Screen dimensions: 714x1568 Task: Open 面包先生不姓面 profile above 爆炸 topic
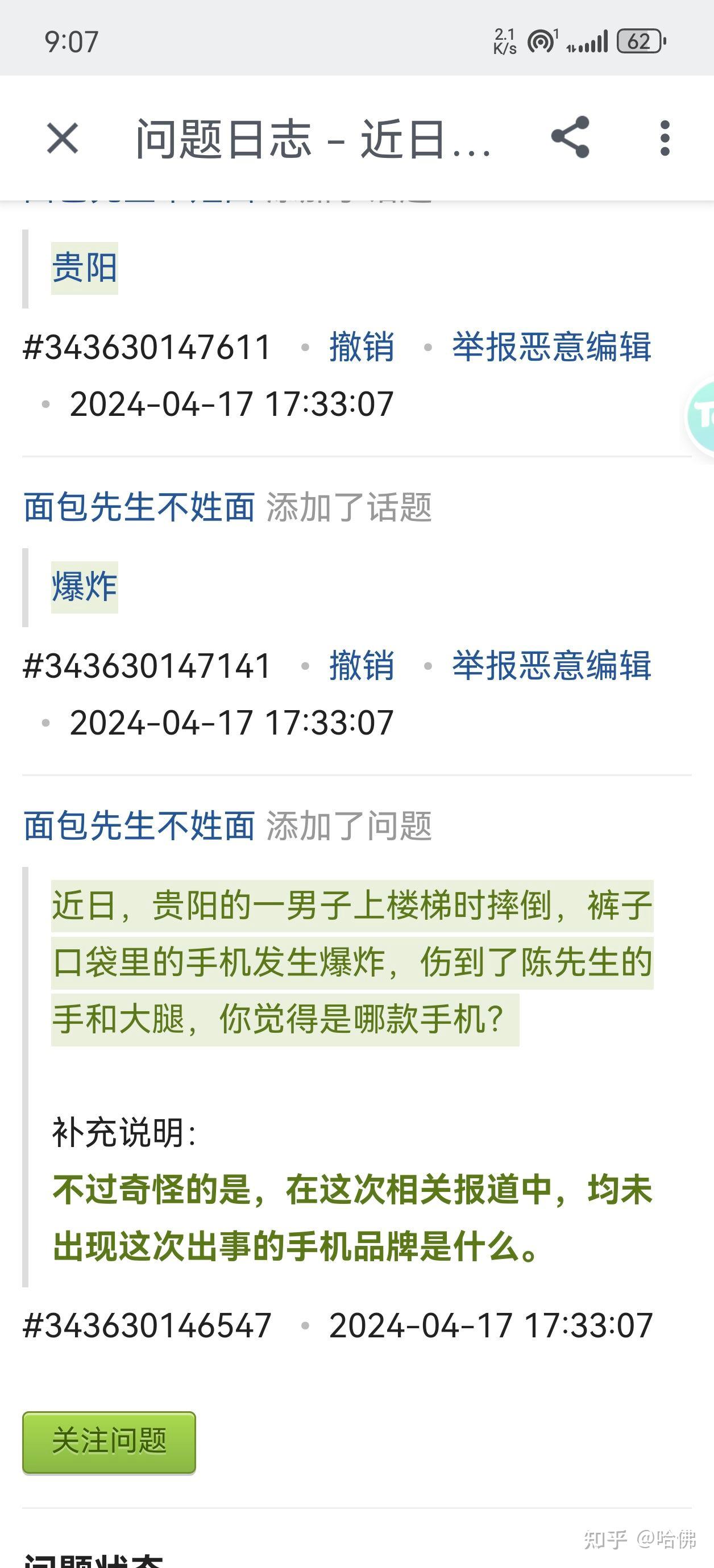point(139,508)
